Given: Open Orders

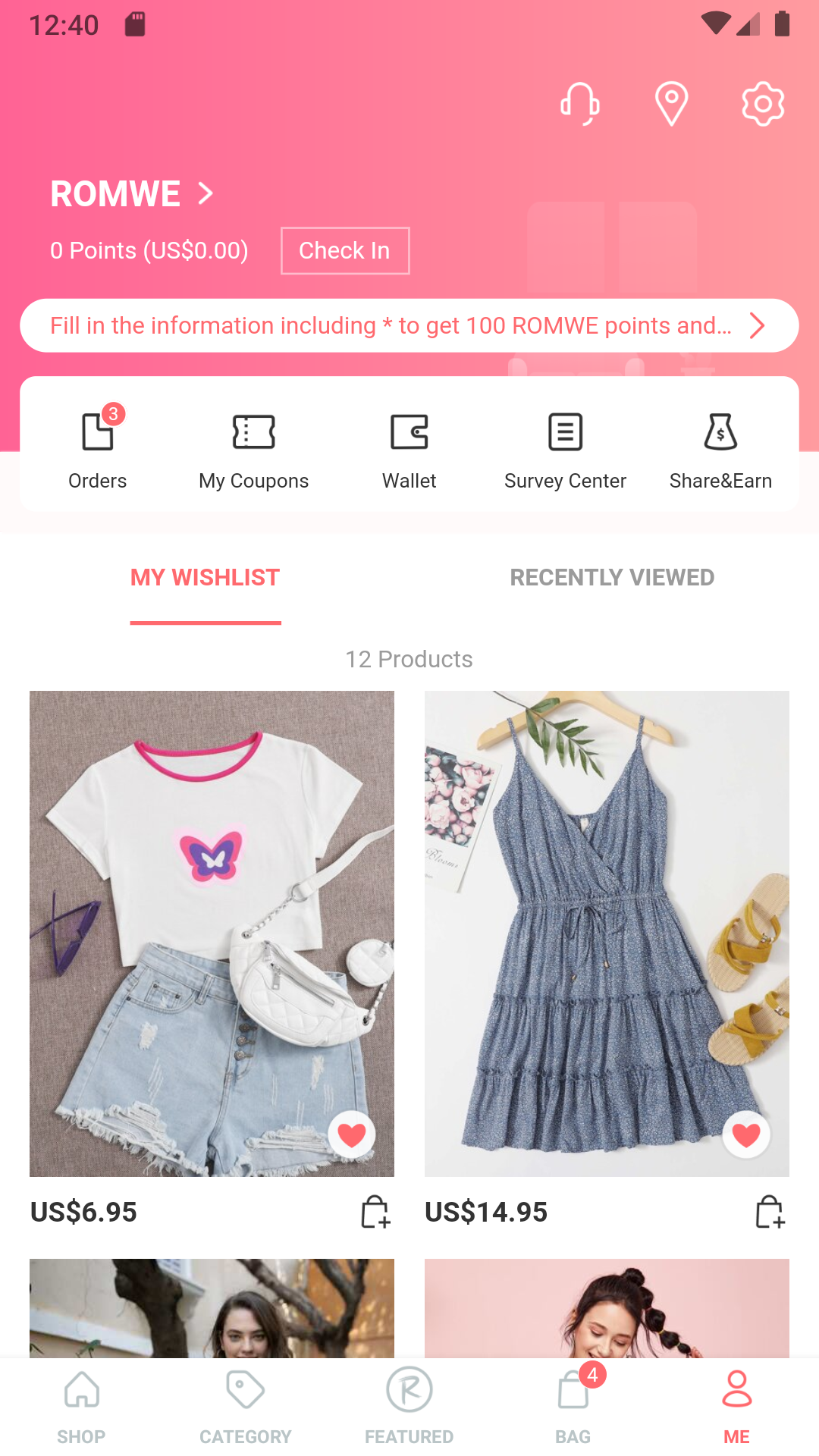Looking at the screenshot, I should pos(98,449).
